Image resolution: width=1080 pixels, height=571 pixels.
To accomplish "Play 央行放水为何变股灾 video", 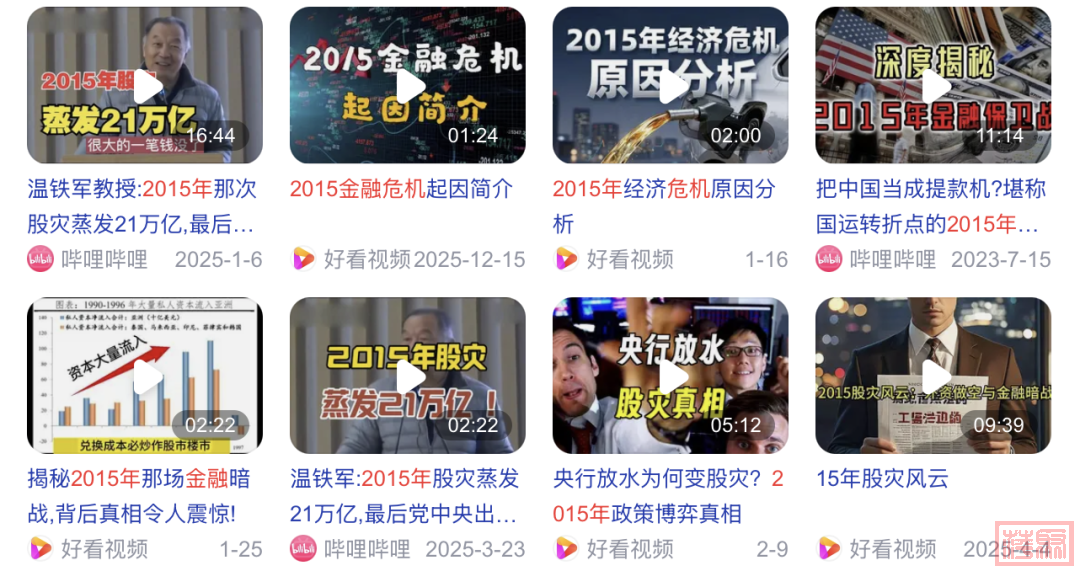I will tap(671, 376).
